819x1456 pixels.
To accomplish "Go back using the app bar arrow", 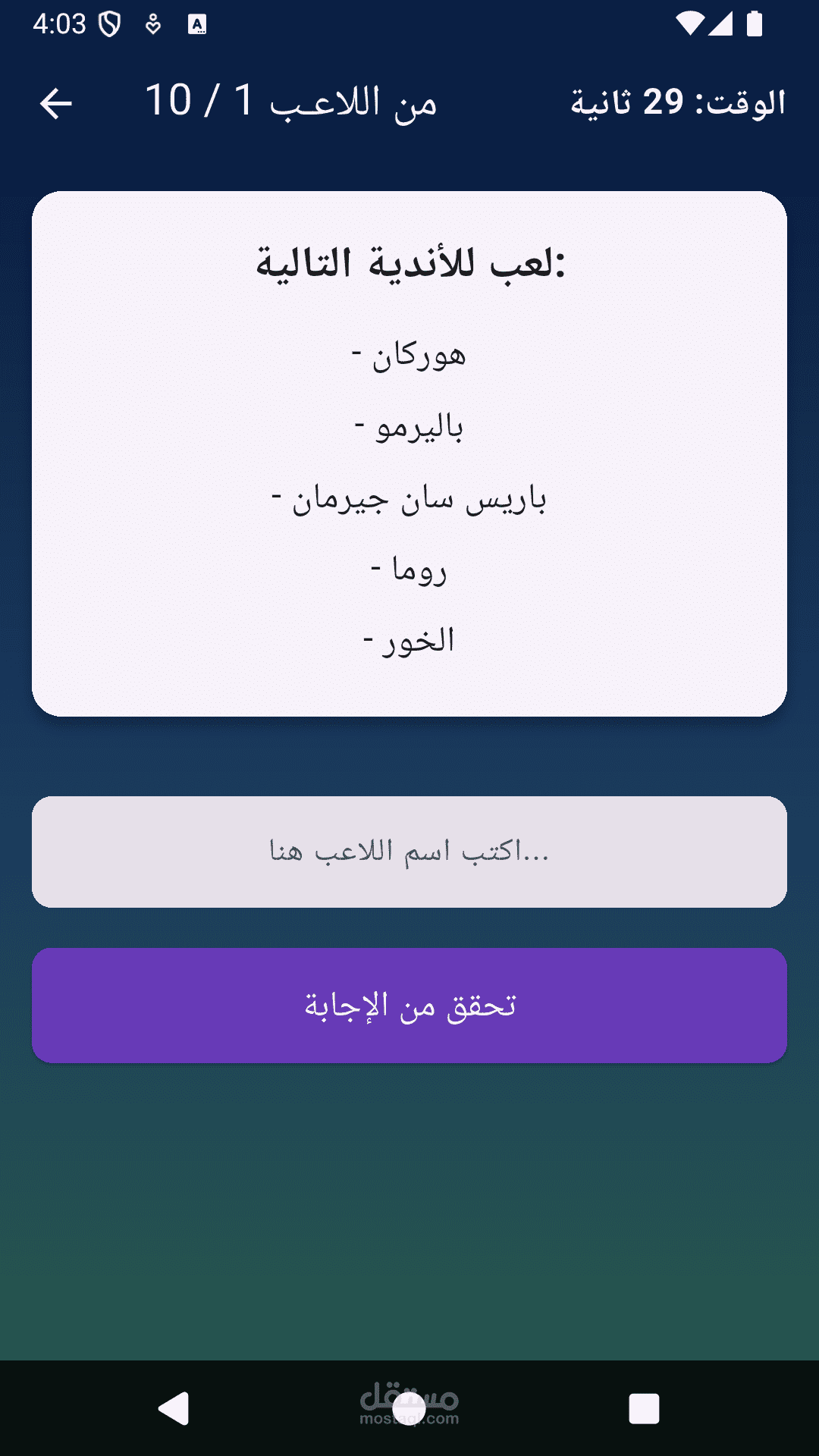I will [56, 103].
